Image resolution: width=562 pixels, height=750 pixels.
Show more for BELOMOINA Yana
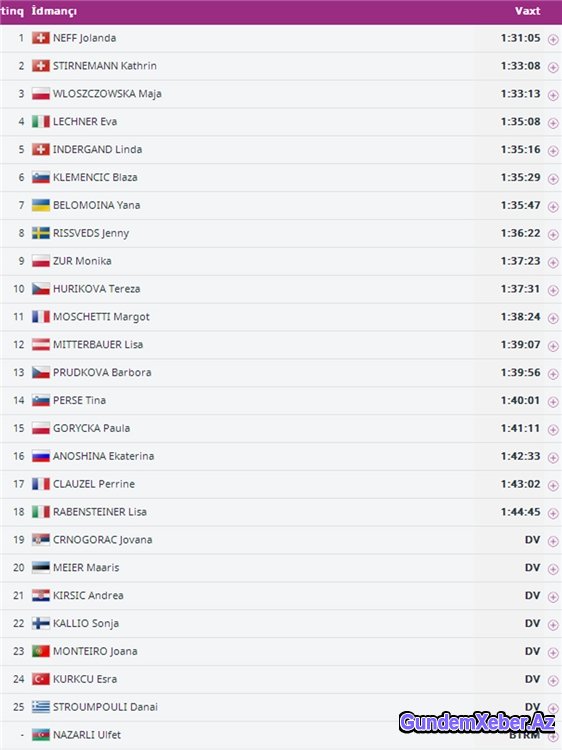tap(553, 207)
